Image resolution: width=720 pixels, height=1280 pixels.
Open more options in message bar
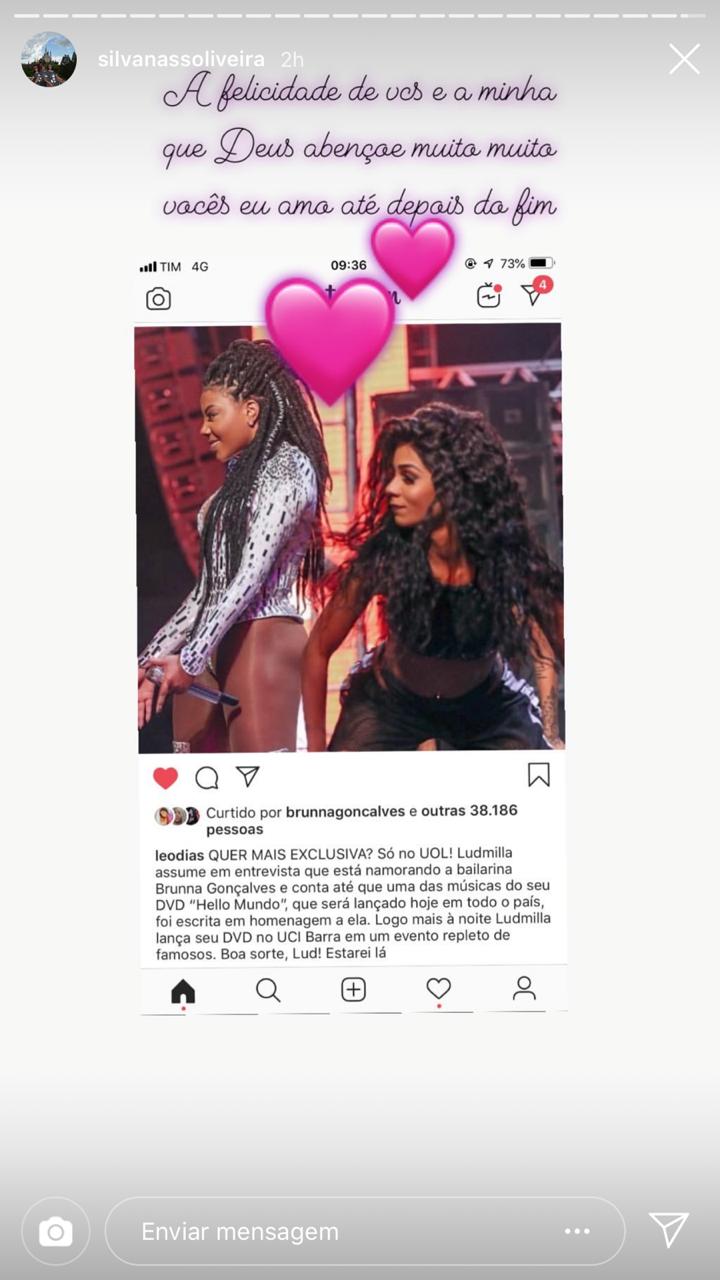pos(577,1231)
